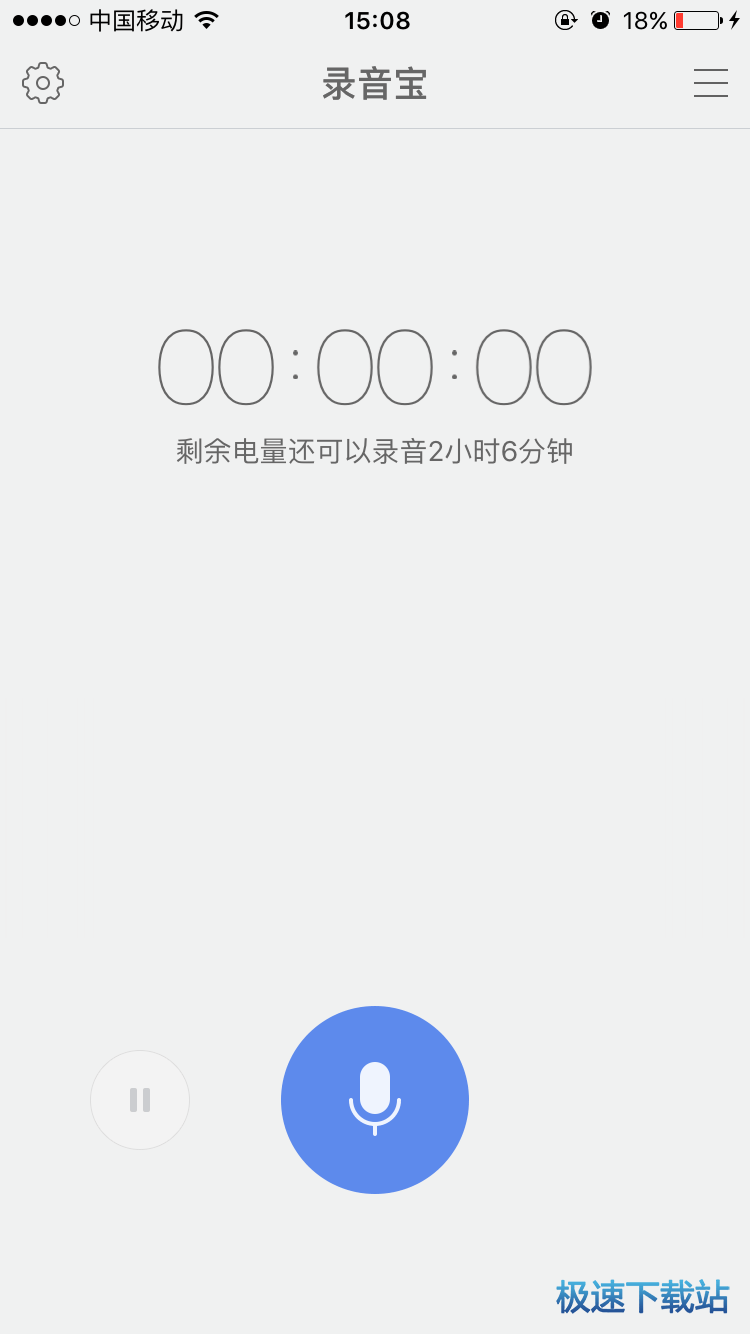Tap the orientation lock icon in the status bar
The height and width of the screenshot is (1334, 750).
tap(566, 19)
